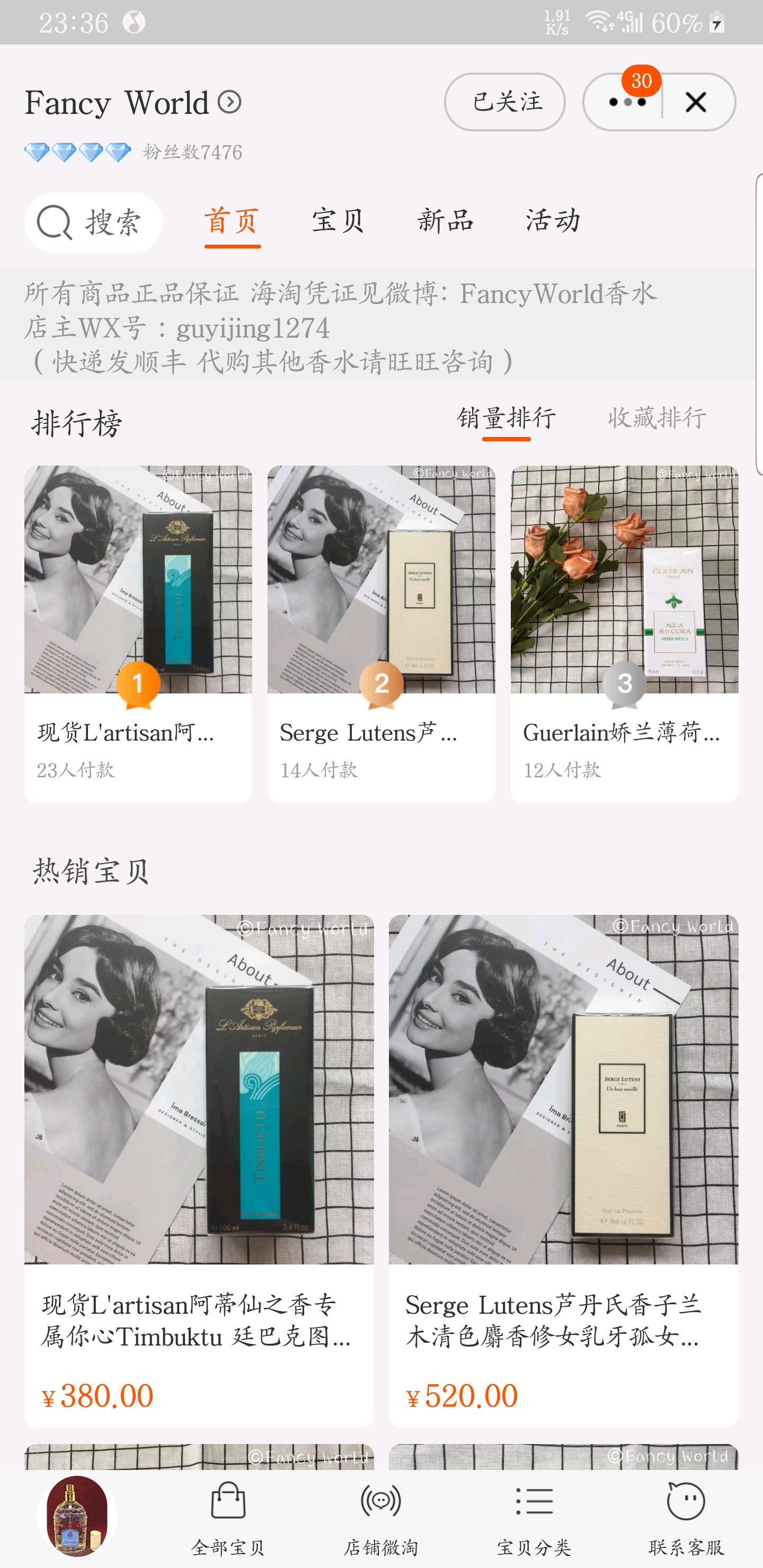Switch to the 宝贝 tab
Image resolution: width=763 pixels, height=1568 pixels.
(x=338, y=220)
